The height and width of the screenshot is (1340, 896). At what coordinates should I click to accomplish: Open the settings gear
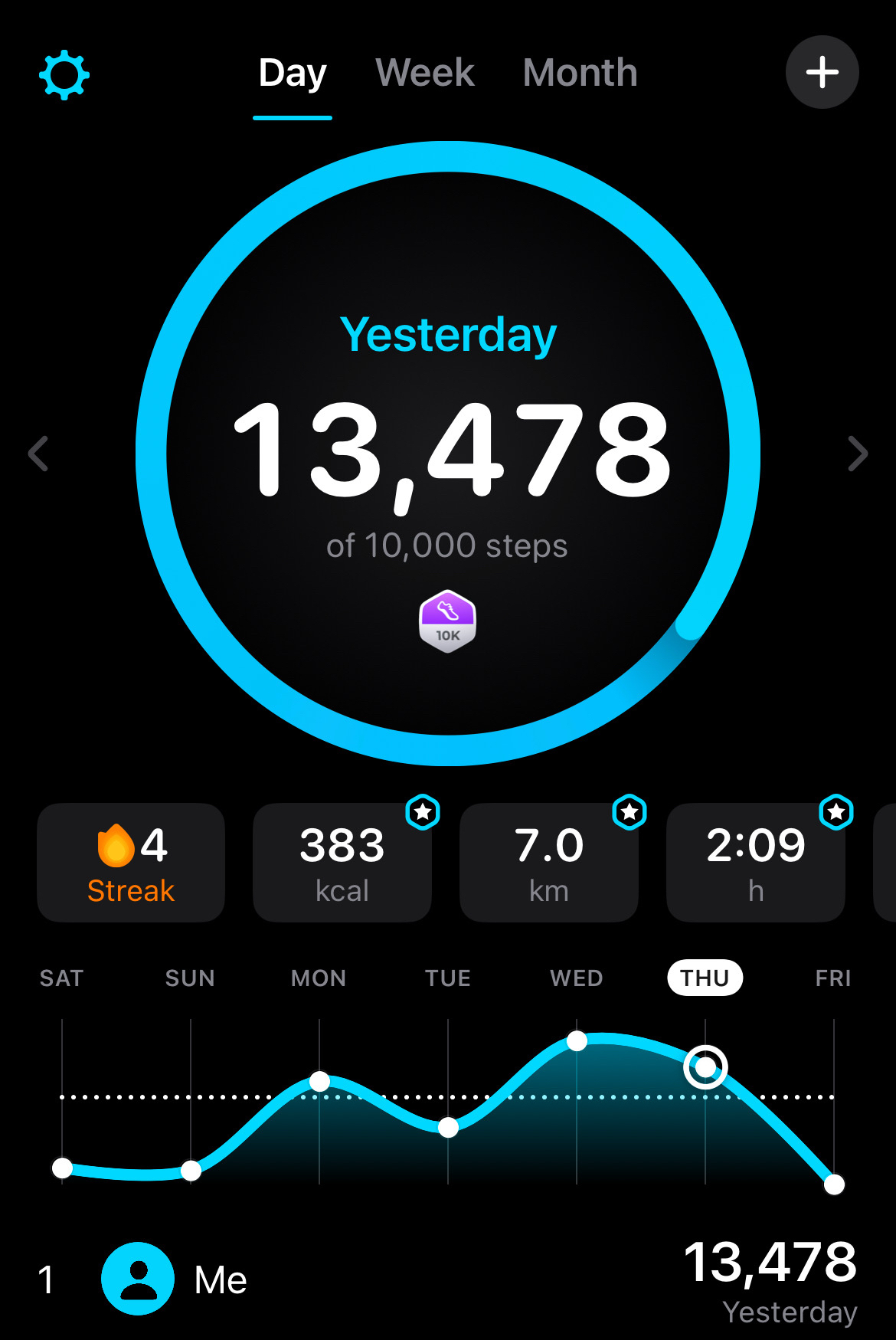click(x=64, y=75)
